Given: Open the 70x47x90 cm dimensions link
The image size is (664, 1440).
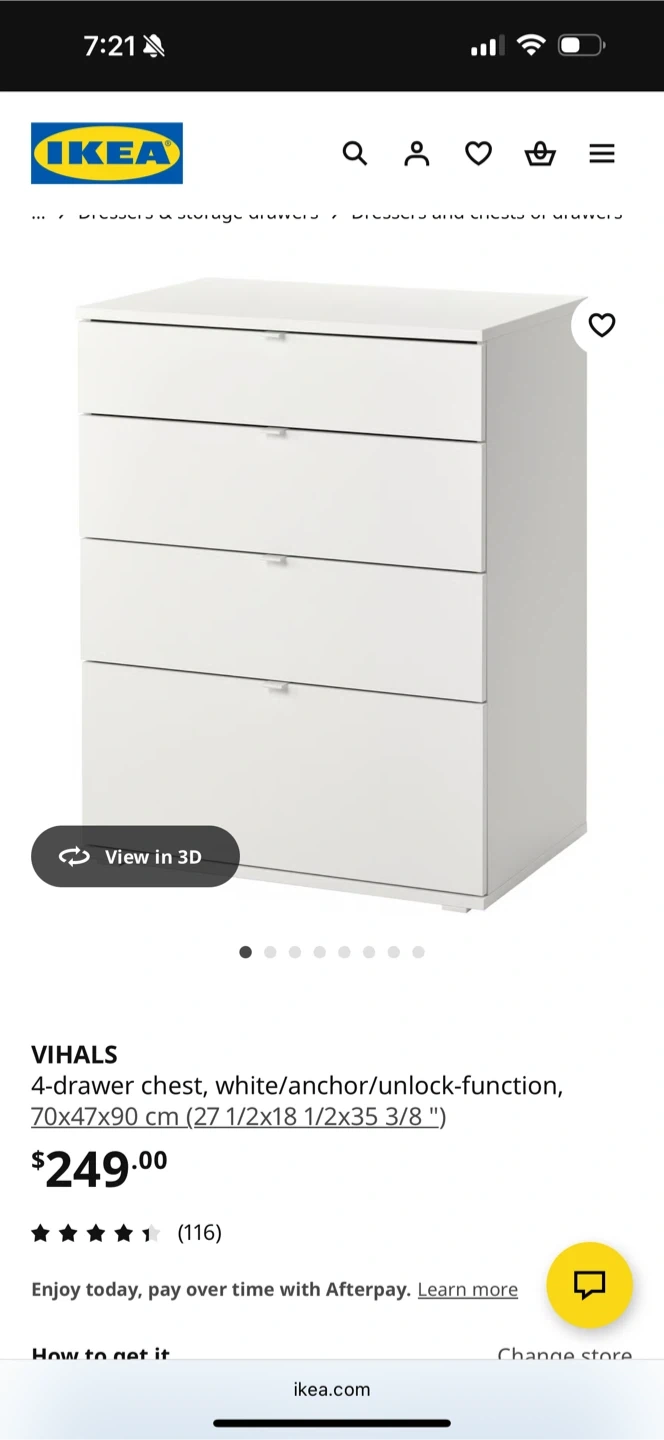Looking at the screenshot, I should pyautogui.click(x=238, y=1116).
